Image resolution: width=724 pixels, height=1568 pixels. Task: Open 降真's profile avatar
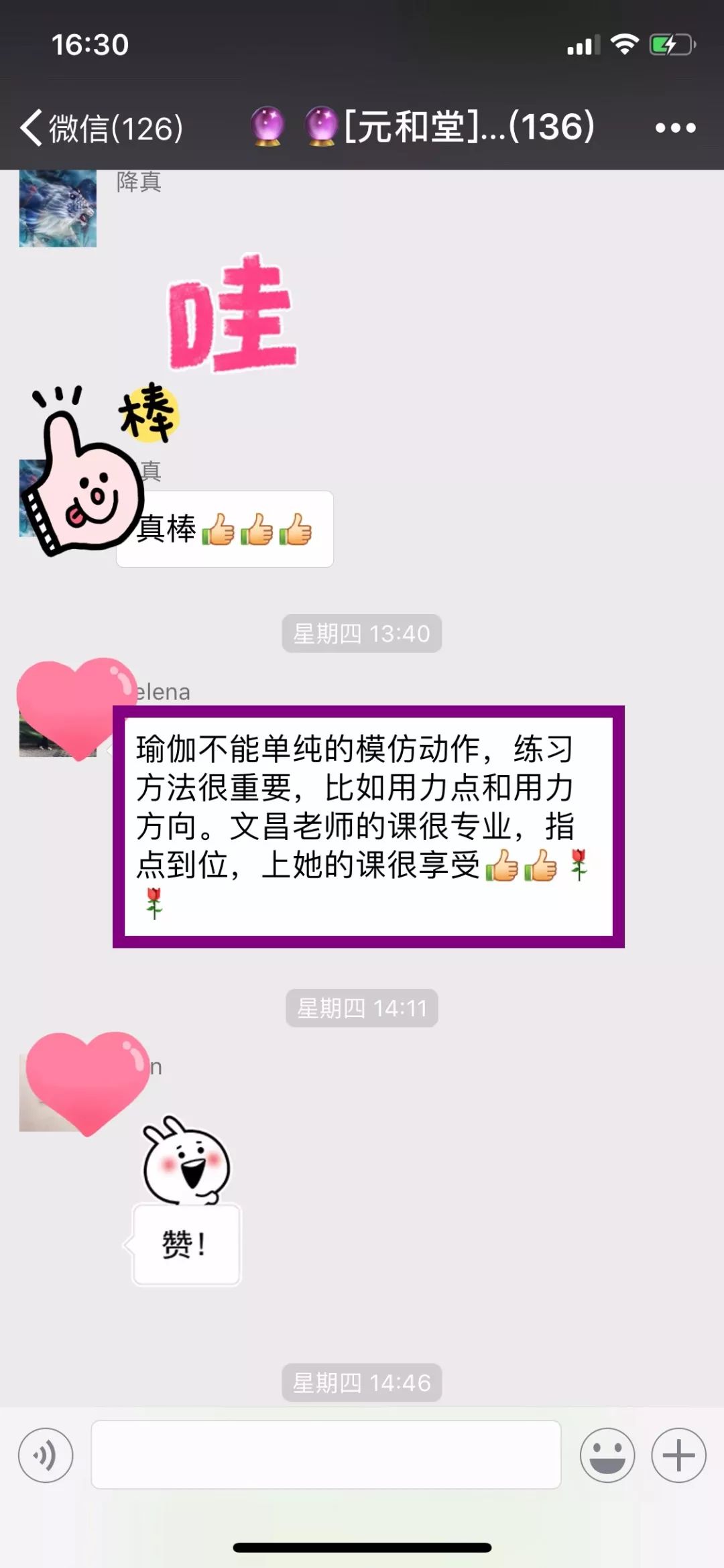pyautogui.click(x=57, y=208)
